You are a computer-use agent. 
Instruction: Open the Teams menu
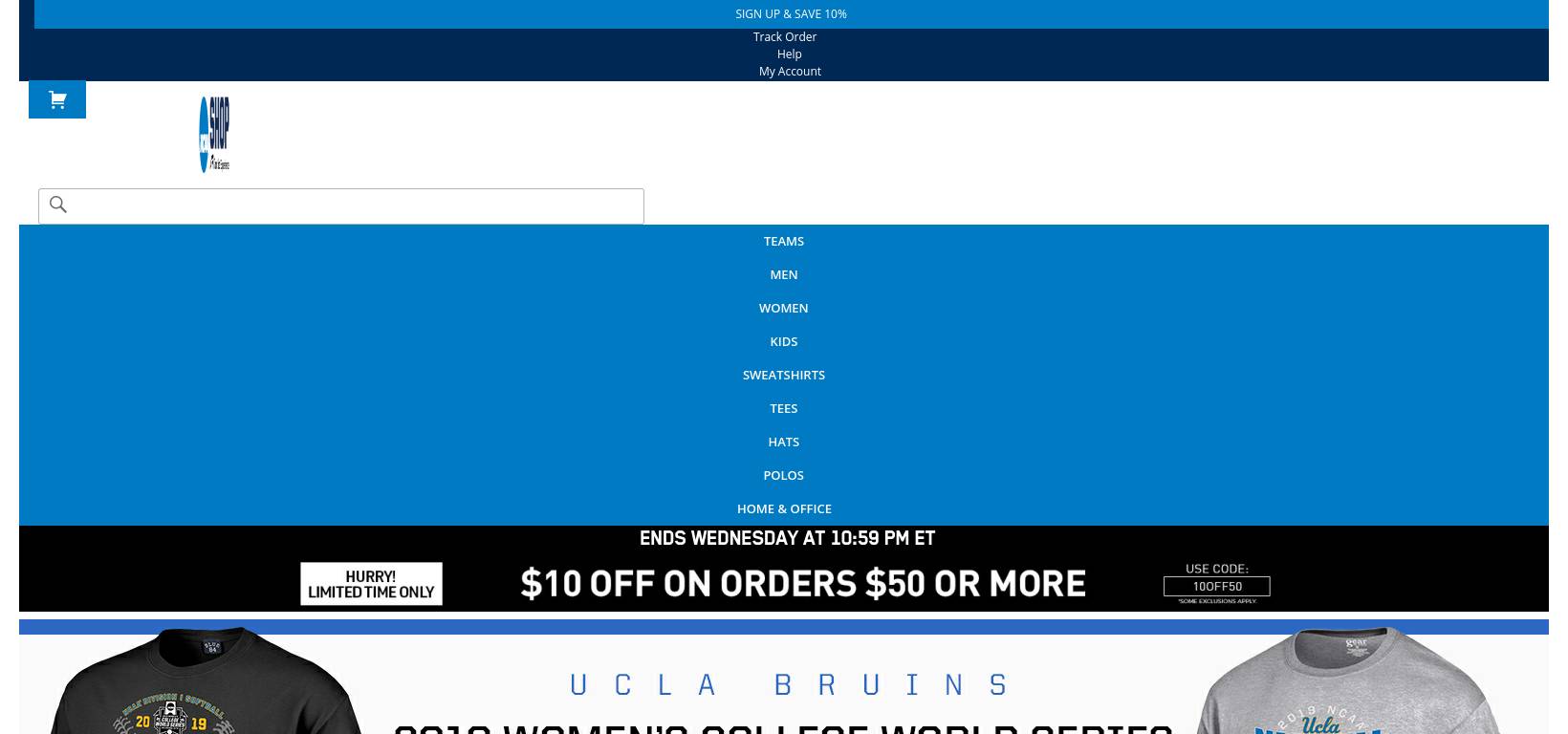[x=783, y=241]
